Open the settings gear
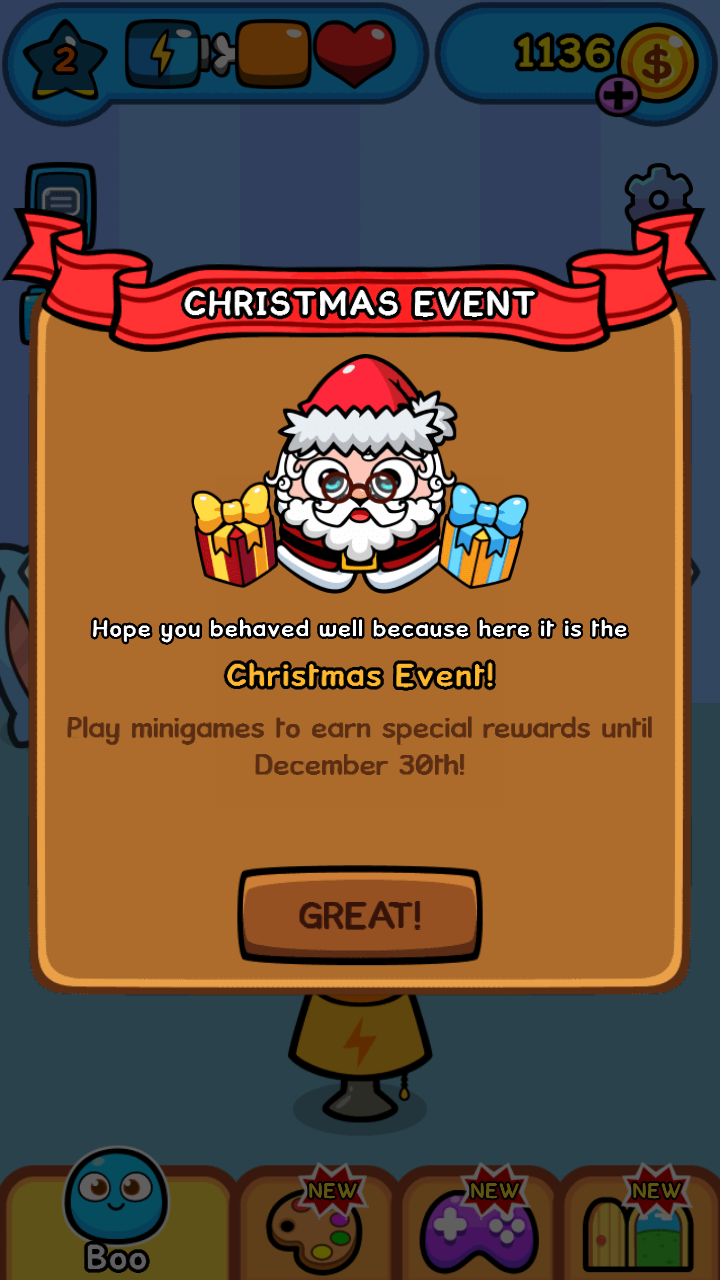The height and width of the screenshot is (1280, 720). tap(658, 194)
